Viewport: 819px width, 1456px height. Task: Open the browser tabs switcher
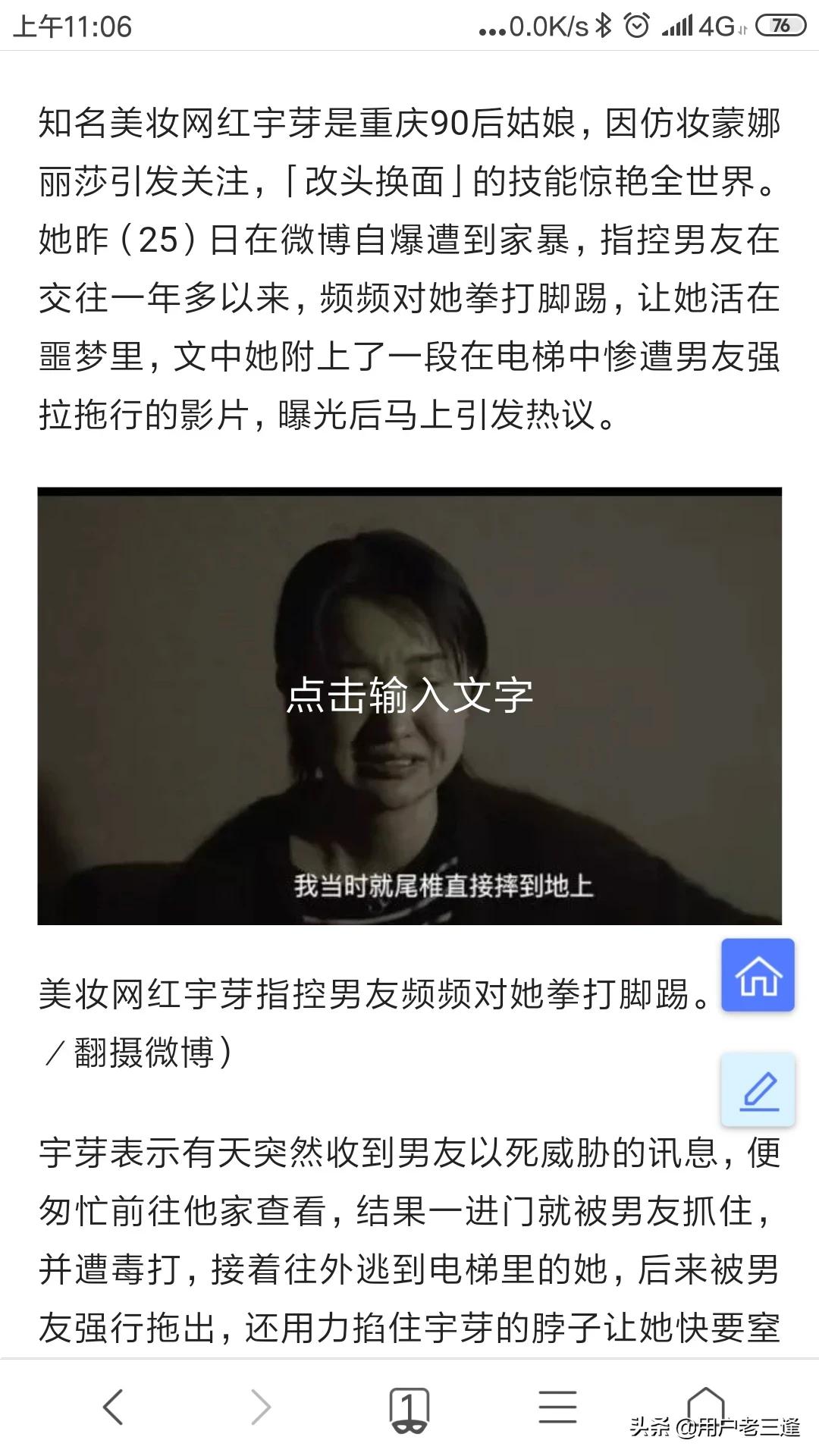point(409,1409)
